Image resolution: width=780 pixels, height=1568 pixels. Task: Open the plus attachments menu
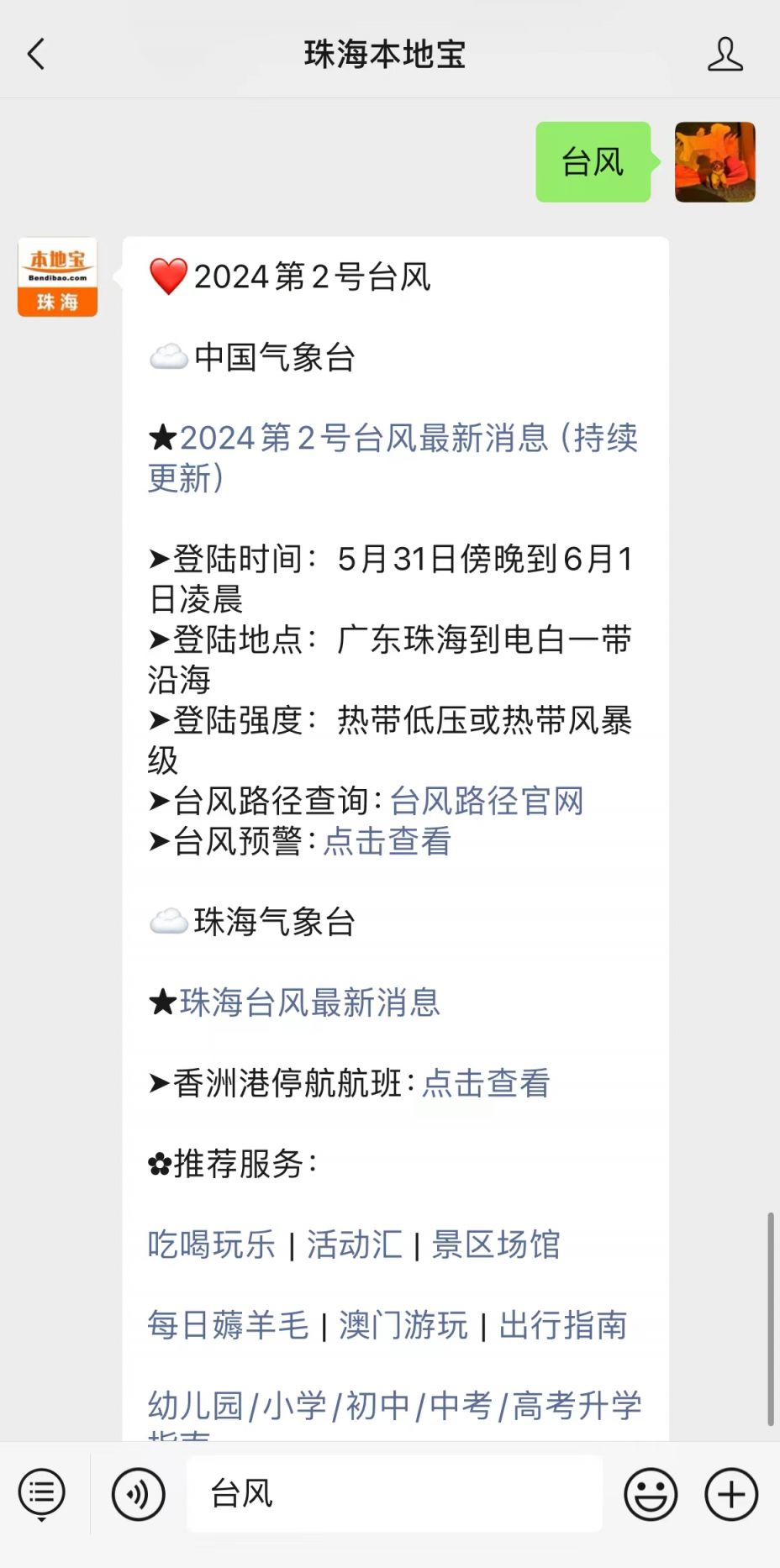point(731,1494)
